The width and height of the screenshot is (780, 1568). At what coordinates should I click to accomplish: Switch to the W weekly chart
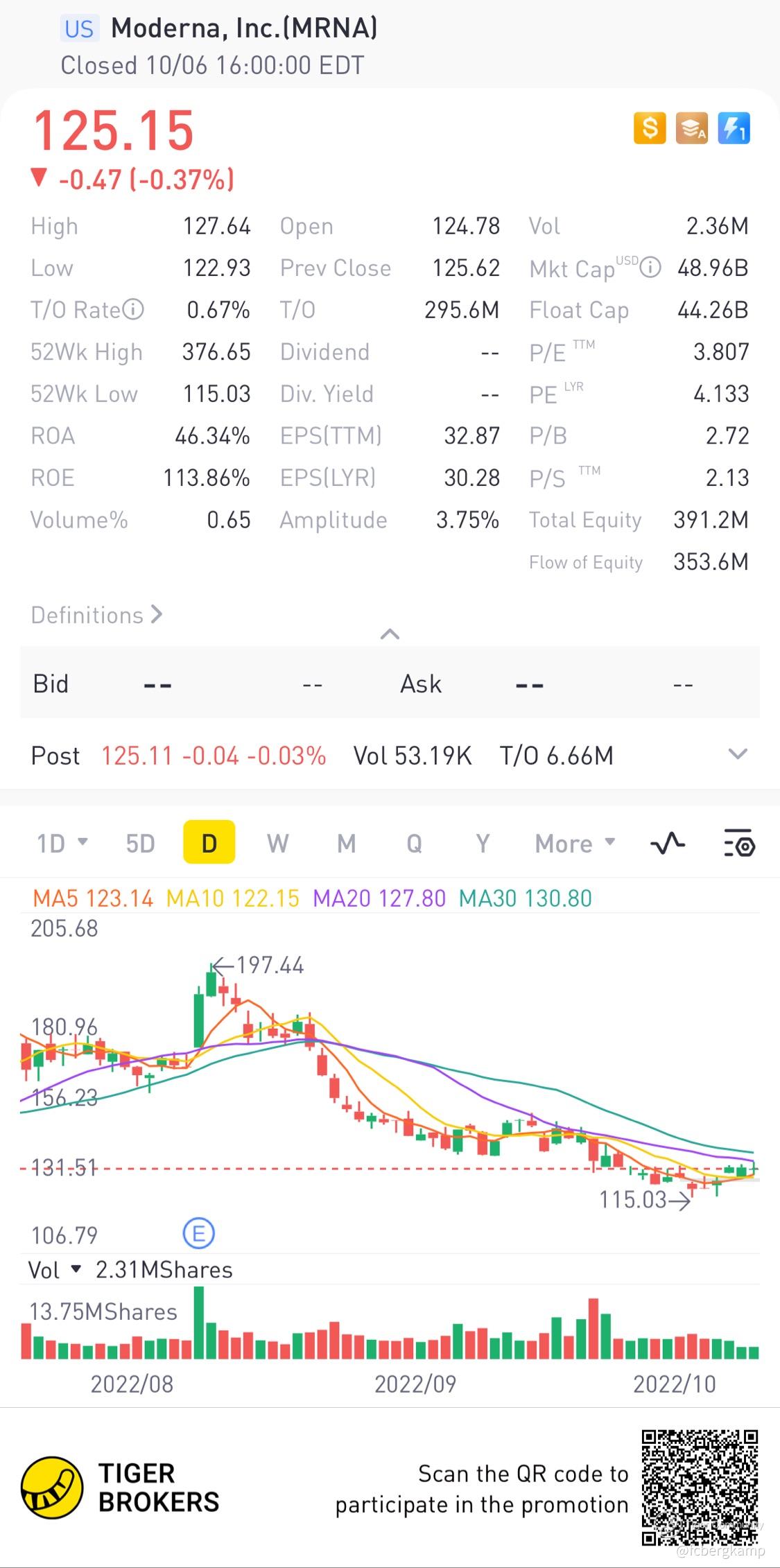tap(277, 844)
